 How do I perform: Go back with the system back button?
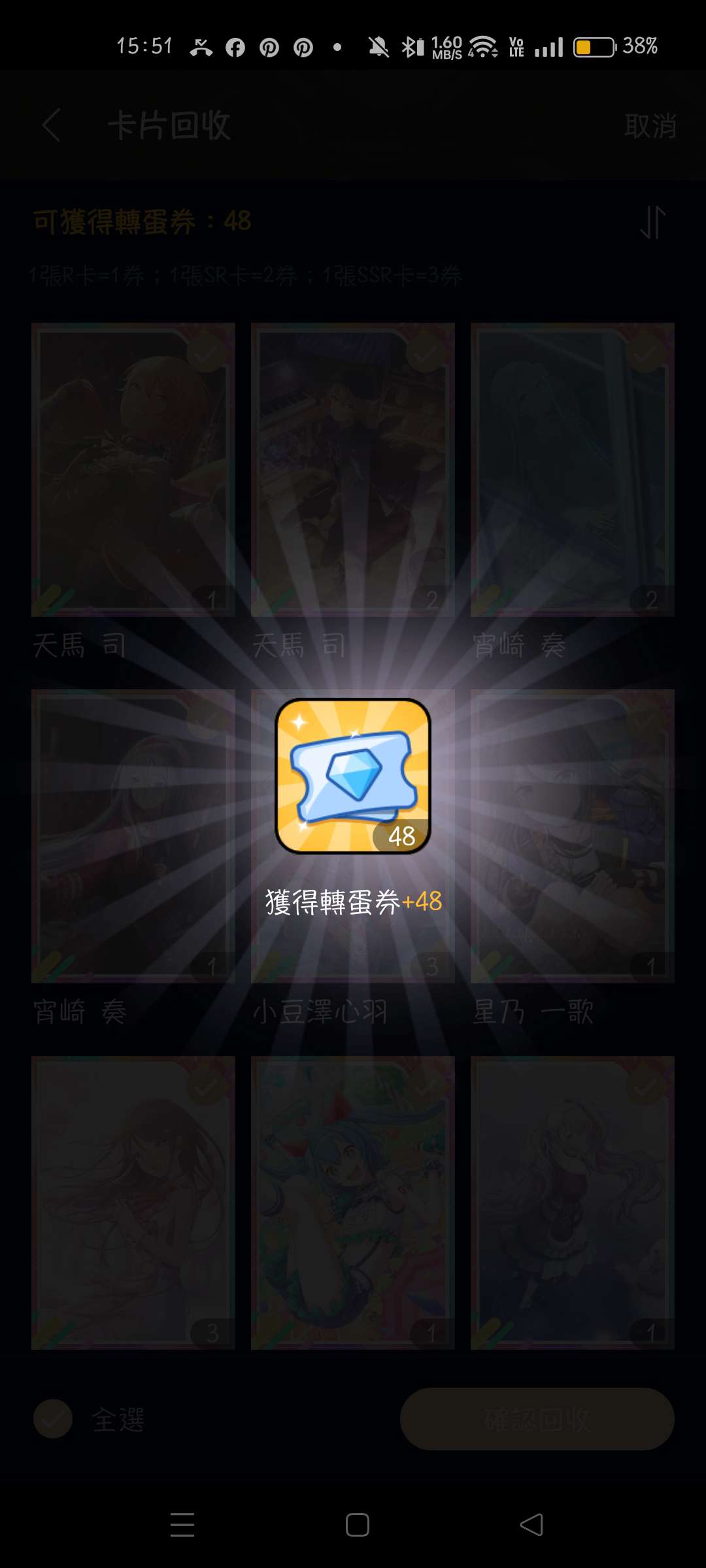(531, 1525)
